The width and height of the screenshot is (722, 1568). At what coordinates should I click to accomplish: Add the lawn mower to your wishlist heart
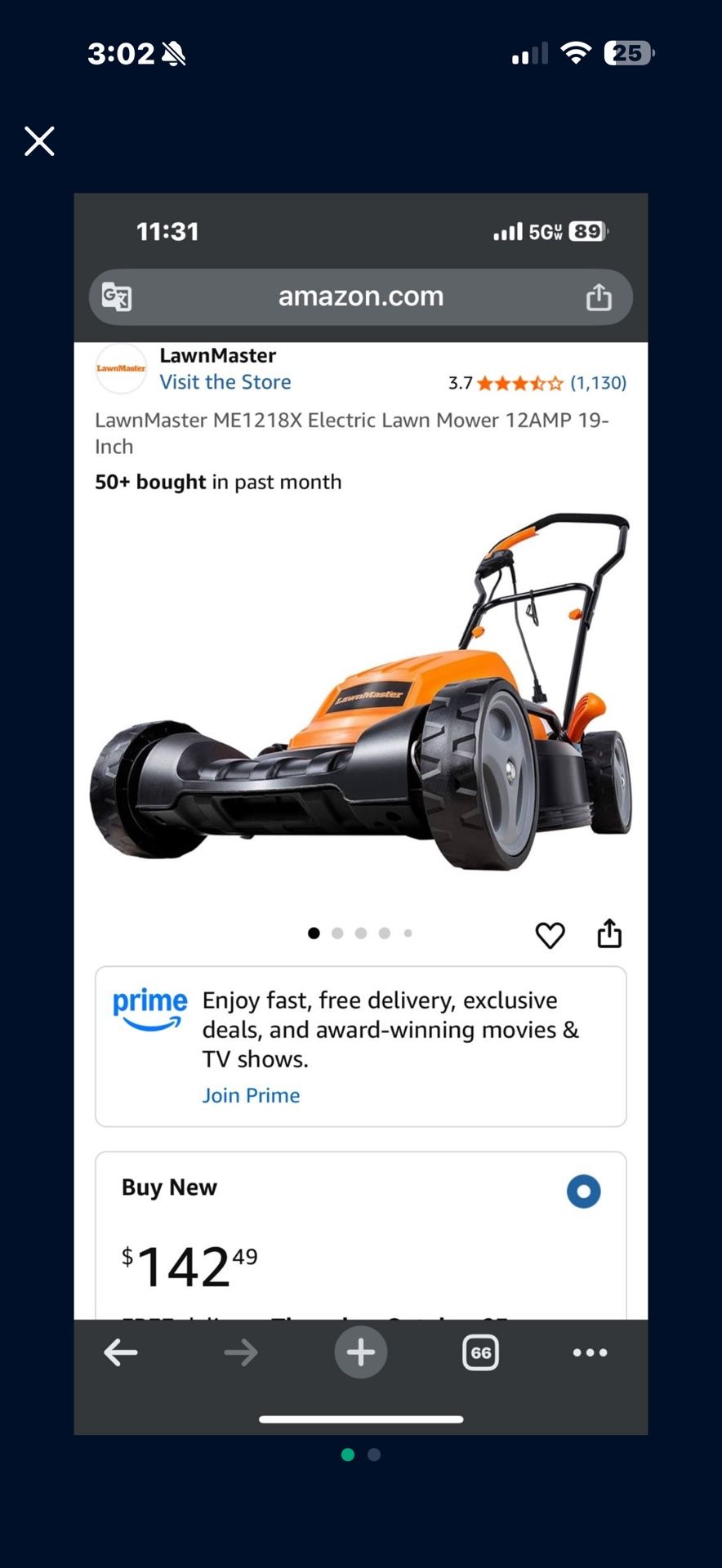tap(550, 935)
